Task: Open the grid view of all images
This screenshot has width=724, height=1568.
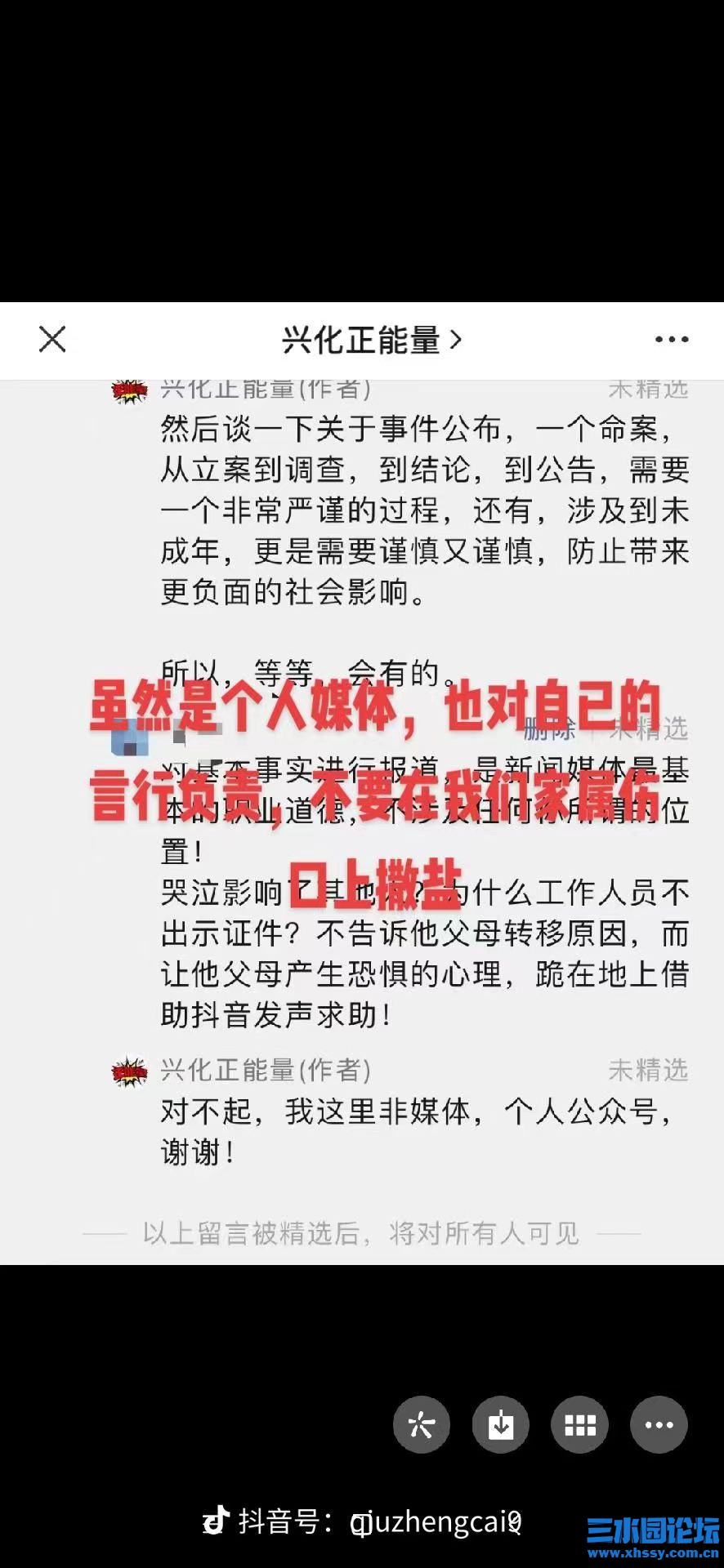Action: [x=579, y=1425]
